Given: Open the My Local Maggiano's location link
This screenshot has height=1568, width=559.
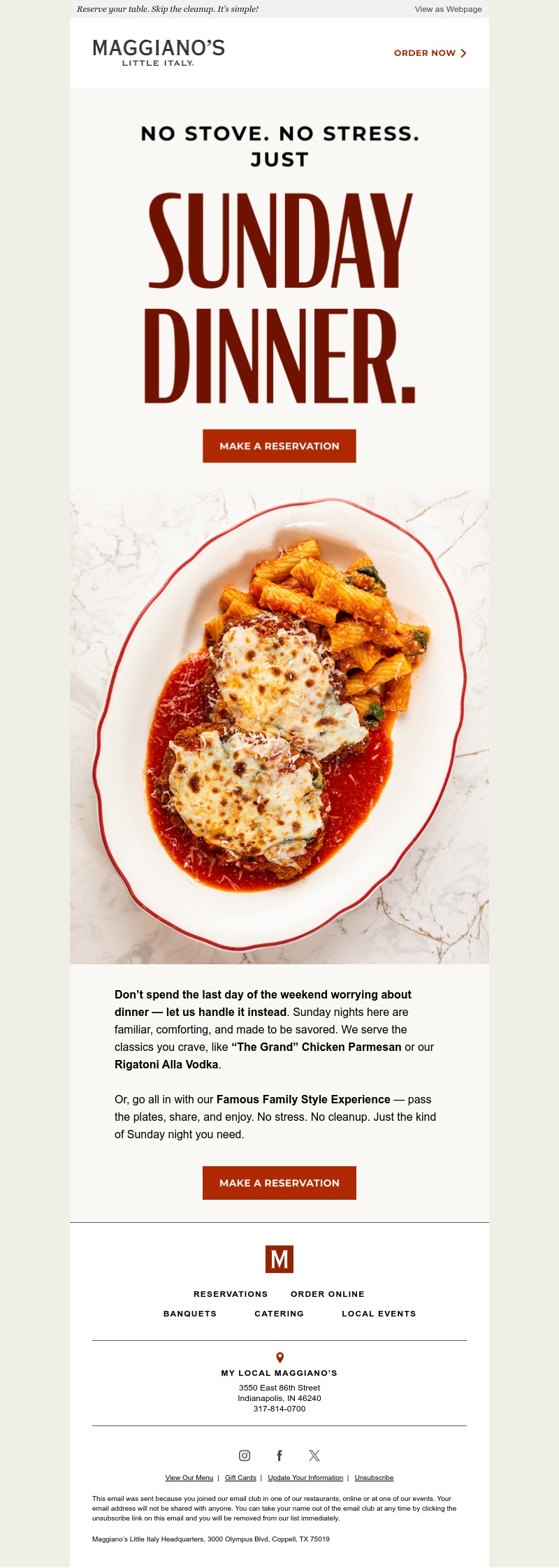Looking at the screenshot, I should click(x=279, y=1373).
